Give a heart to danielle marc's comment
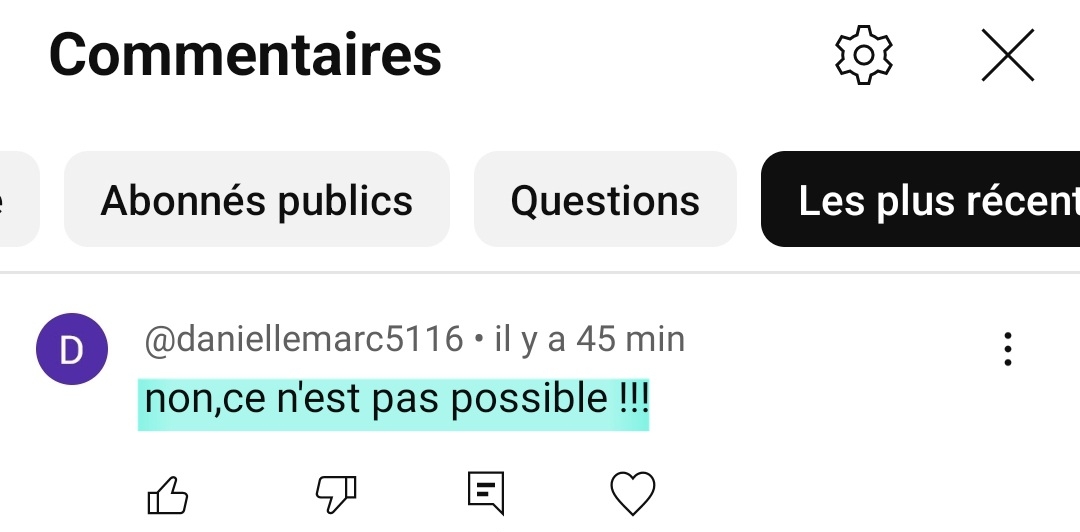 pyautogui.click(x=632, y=492)
